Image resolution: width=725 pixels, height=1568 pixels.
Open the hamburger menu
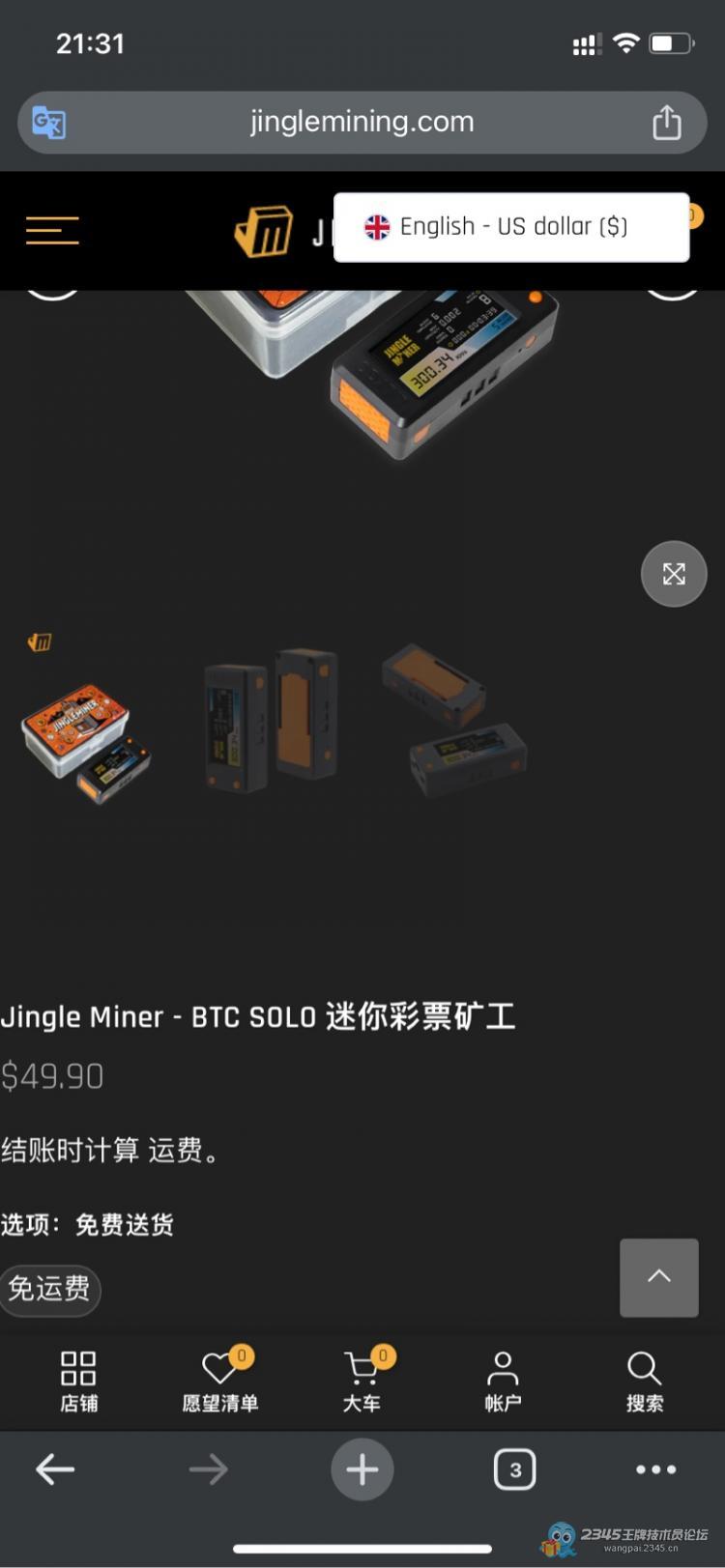point(52,230)
